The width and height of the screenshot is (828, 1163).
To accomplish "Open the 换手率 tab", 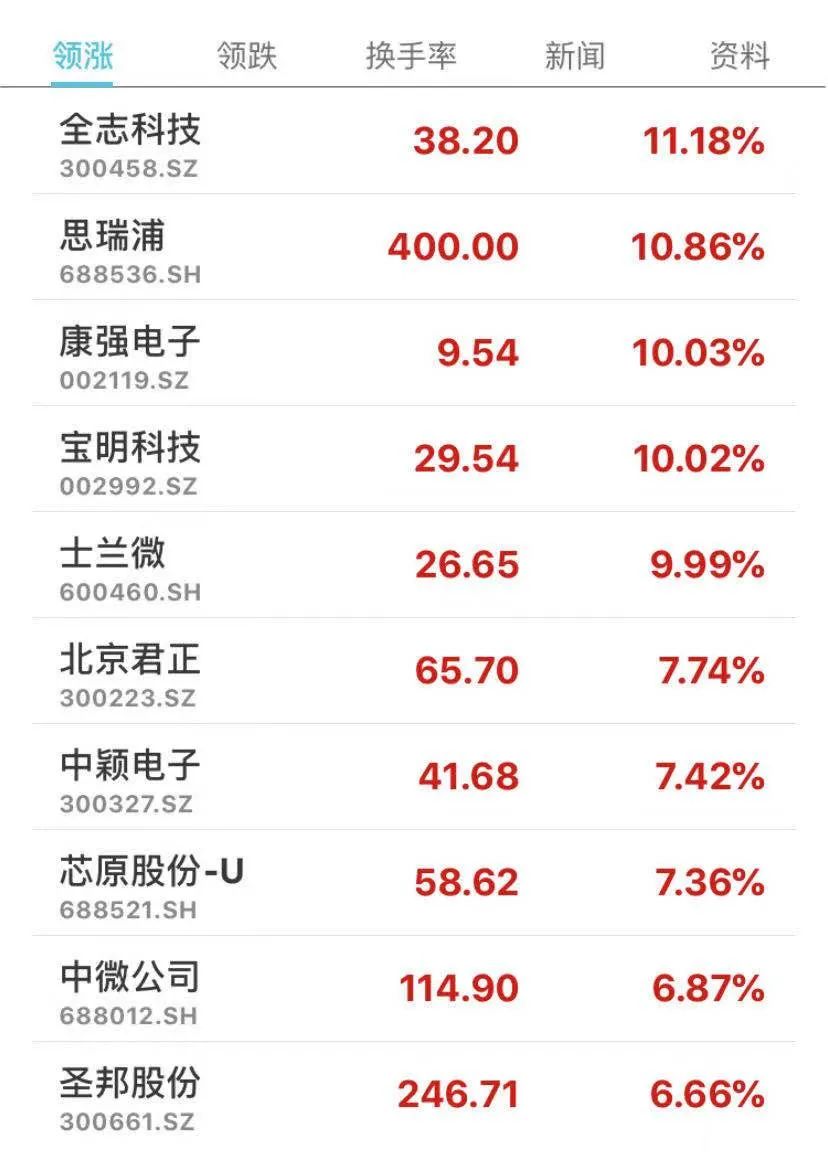I will coord(411,56).
